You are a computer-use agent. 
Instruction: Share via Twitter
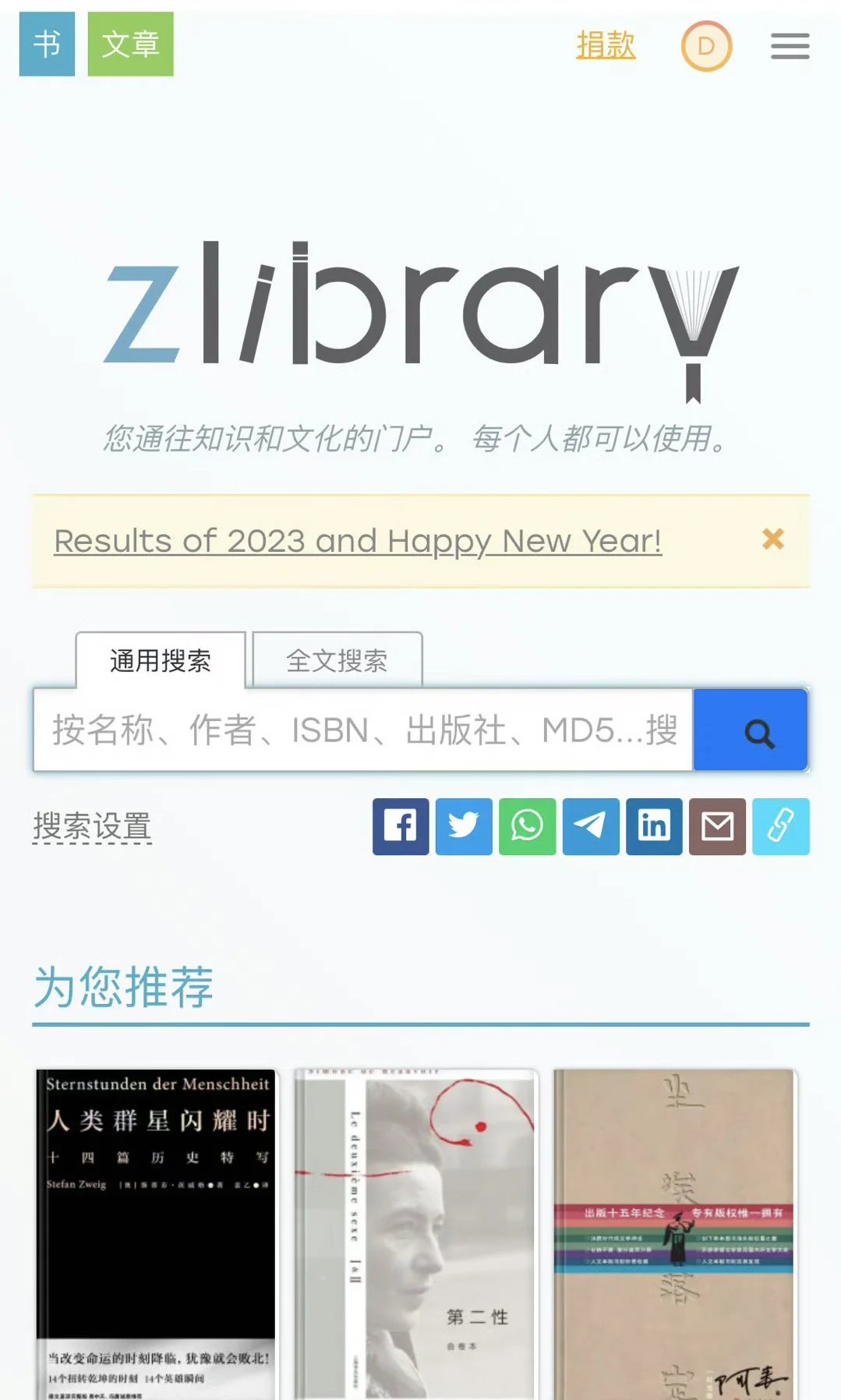click(464, 826)
